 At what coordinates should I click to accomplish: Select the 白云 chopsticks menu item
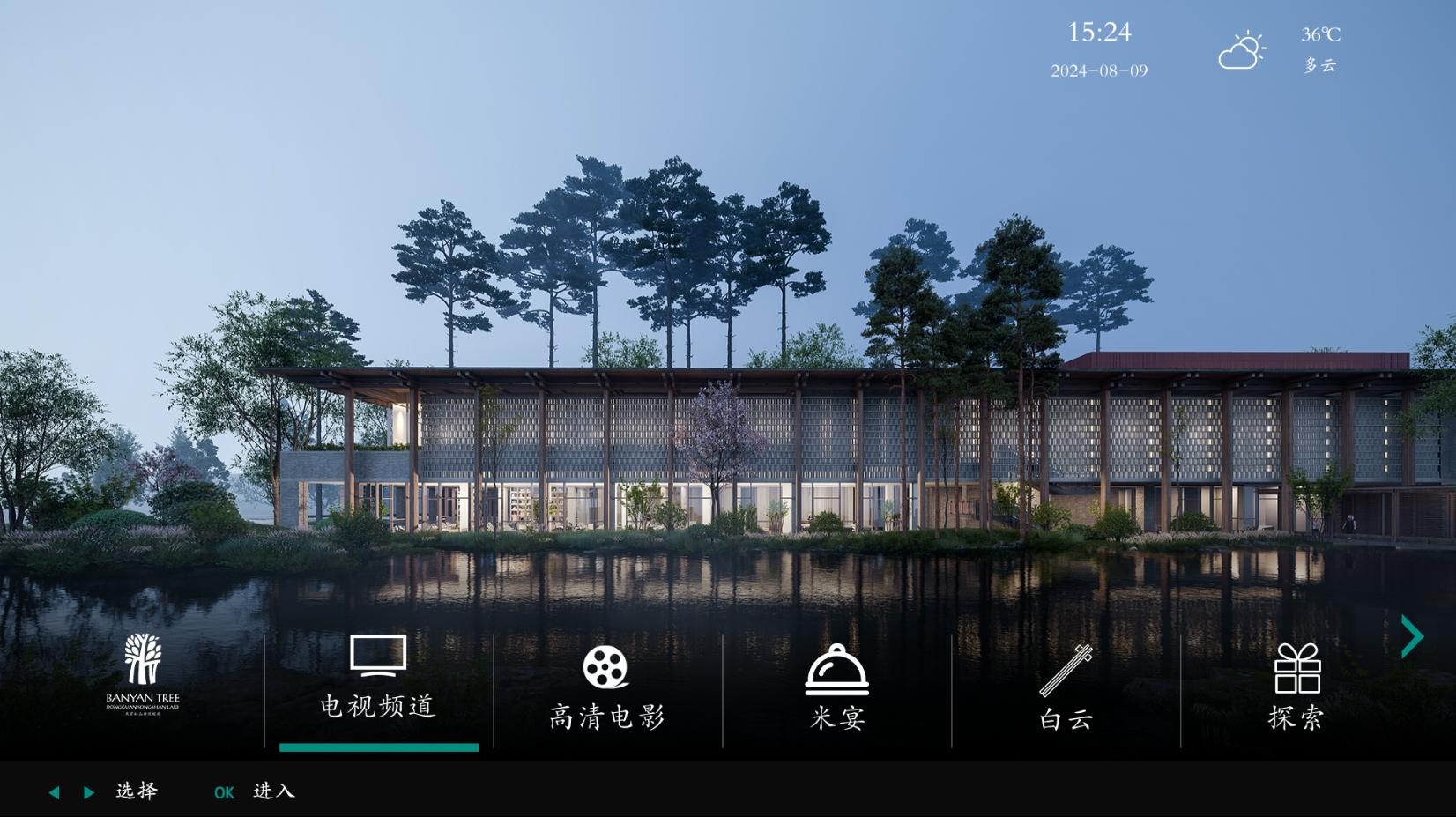click(x=1066, y=689)
